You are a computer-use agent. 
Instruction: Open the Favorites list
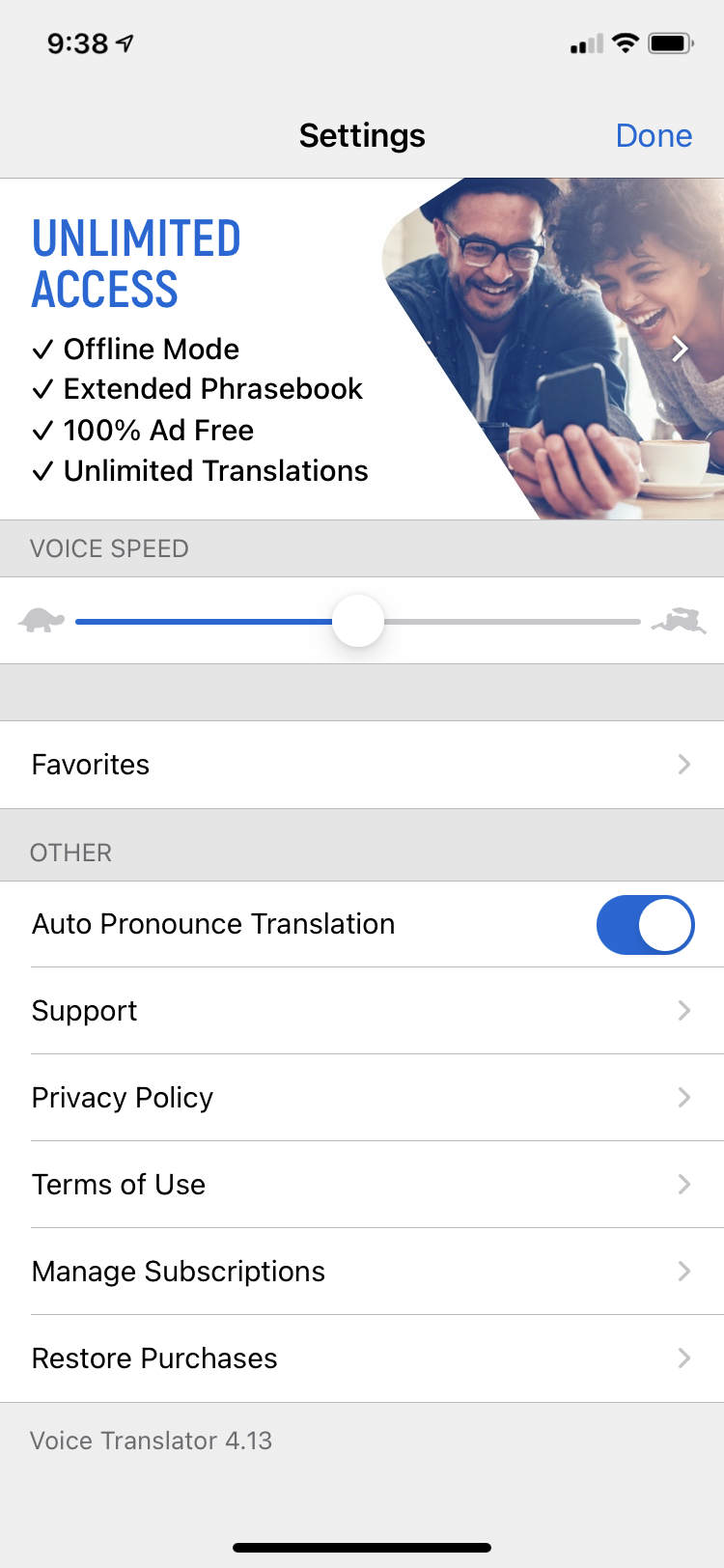362,765
